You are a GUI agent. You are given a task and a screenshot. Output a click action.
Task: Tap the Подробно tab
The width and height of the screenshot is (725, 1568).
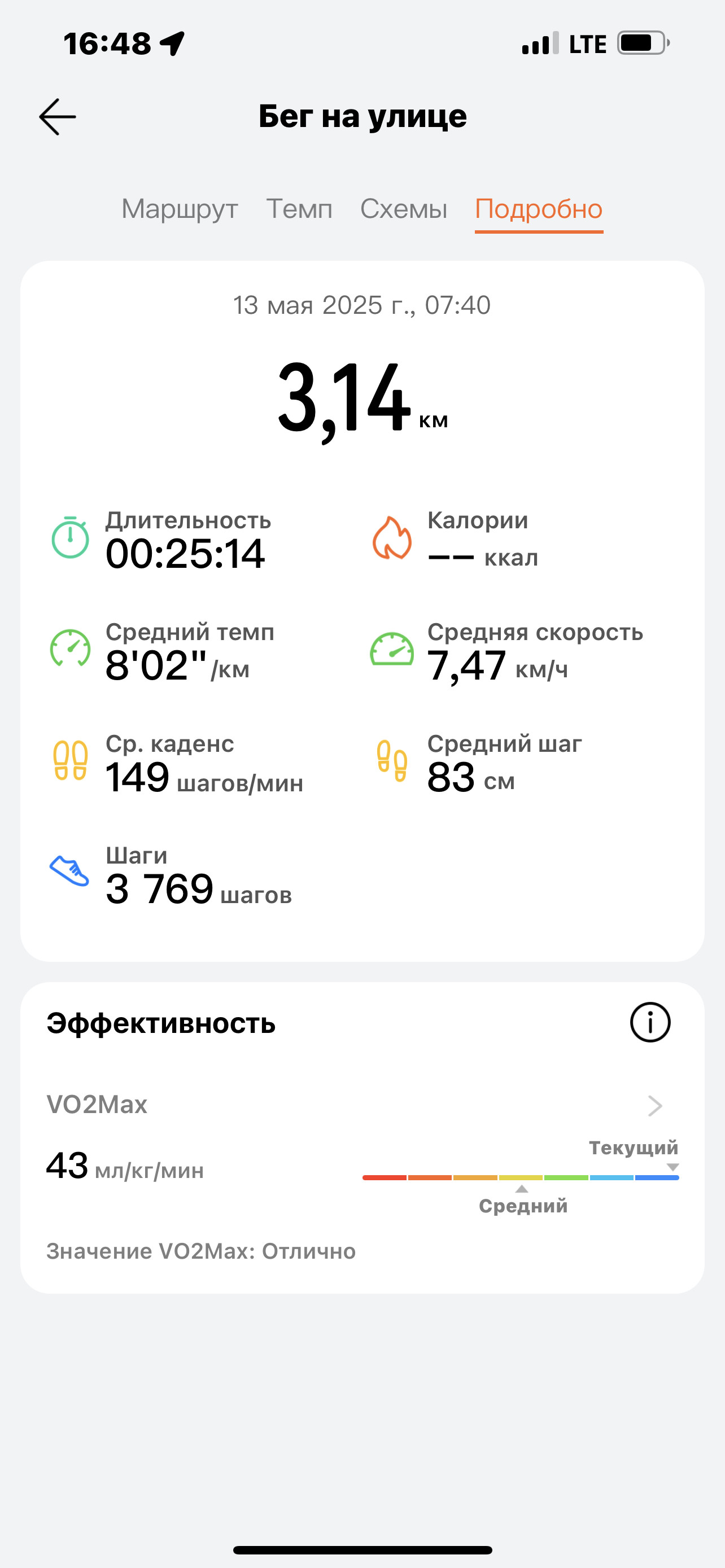[x=539, y=209]
